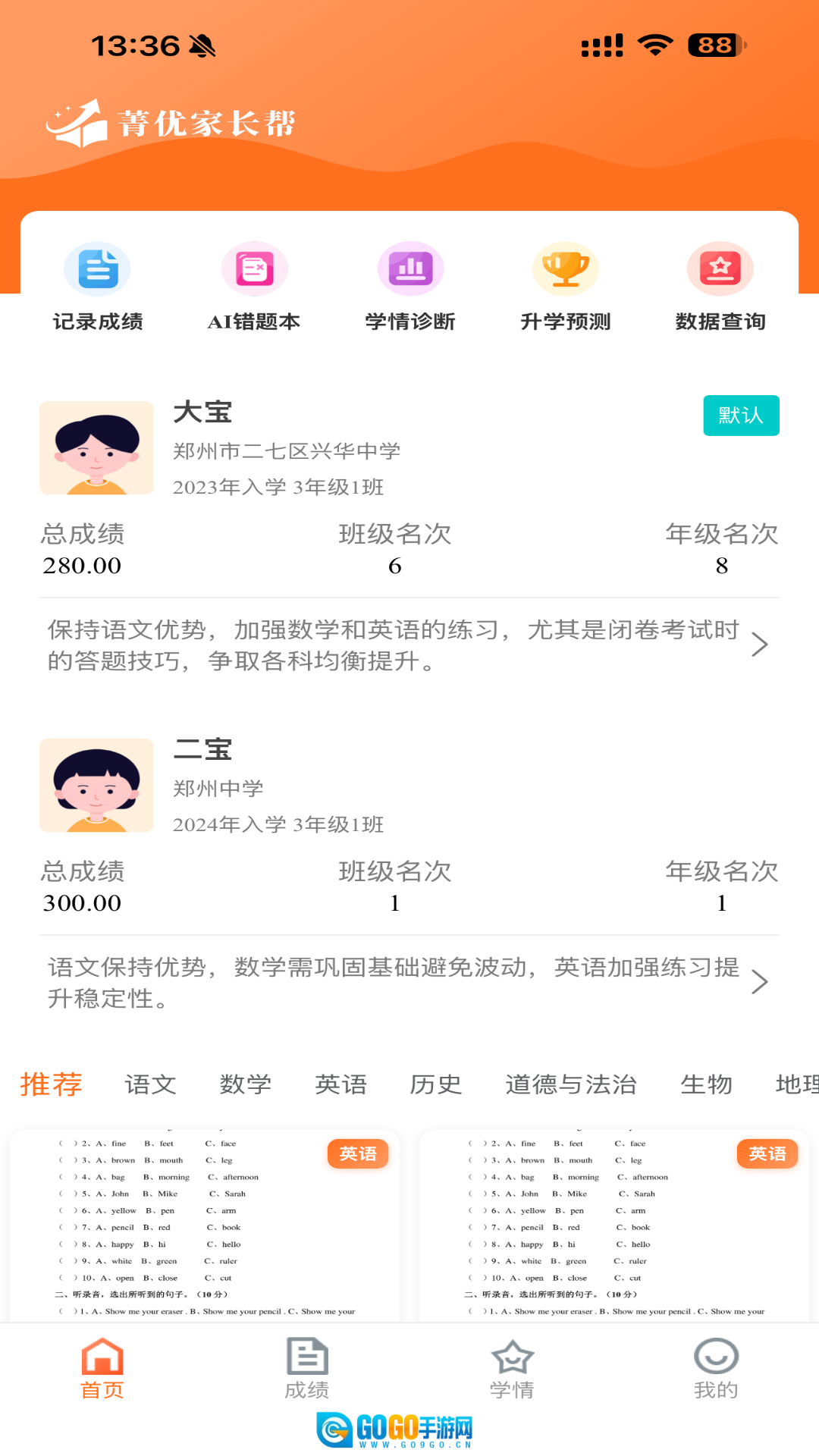This screenshot has width=819, height=1456.
Task: Select the 推荐 subject tab
Action: click(x=51, y=1084)
